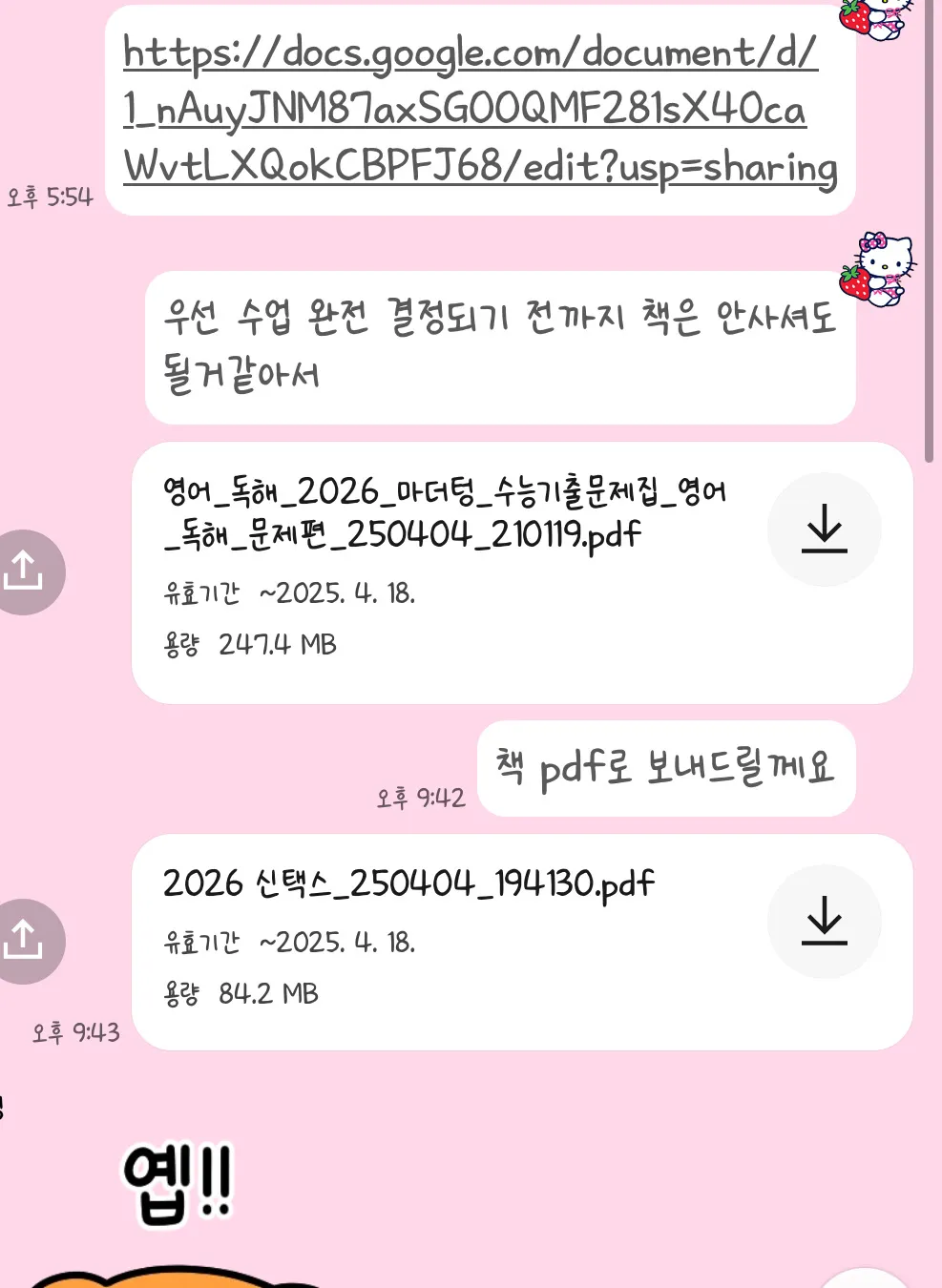Tap the 오후 9:43 timestamp label
This screenshot has height=1288, width=942.
tap(74, 1031)
